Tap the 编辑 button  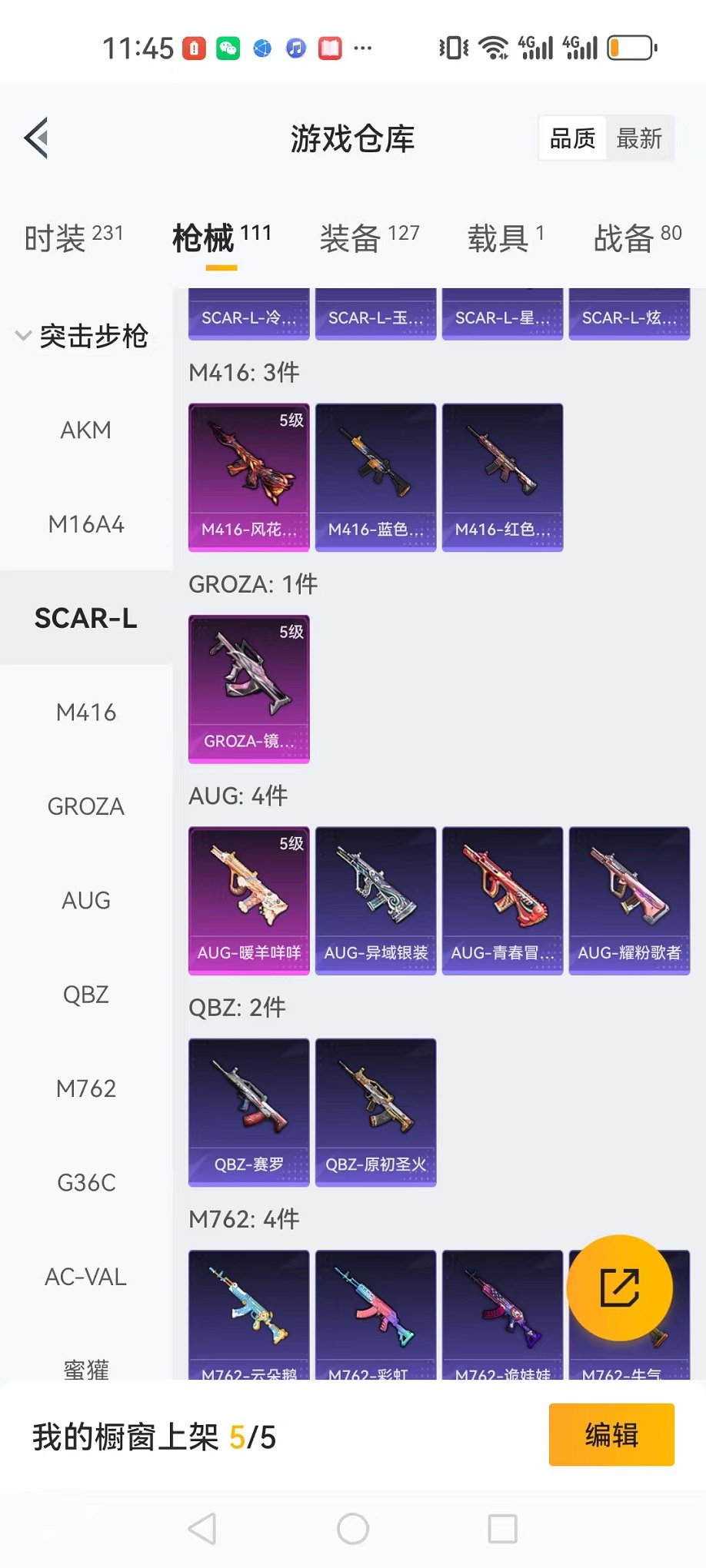(611, 1434)
